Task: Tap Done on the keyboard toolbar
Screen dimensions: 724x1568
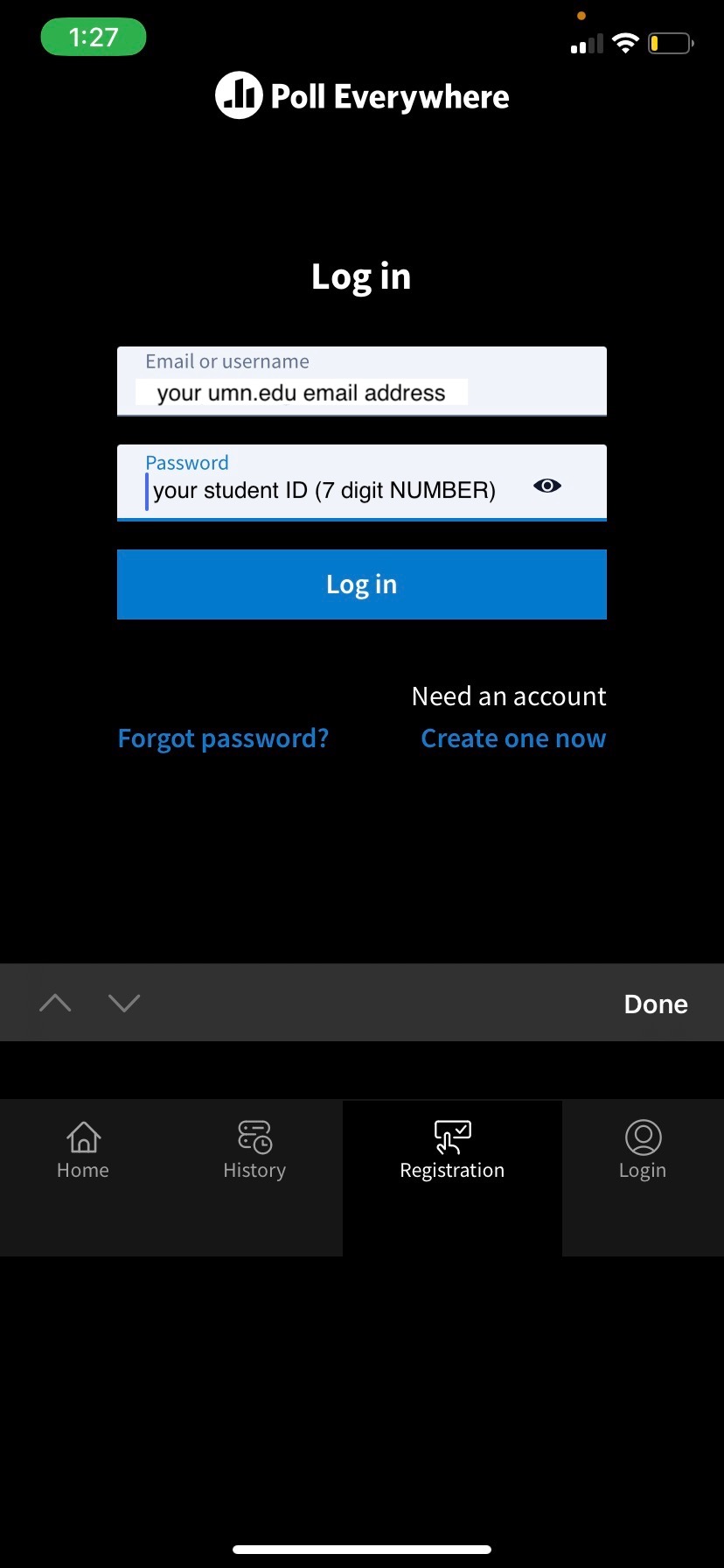Action: (656, 1004)
